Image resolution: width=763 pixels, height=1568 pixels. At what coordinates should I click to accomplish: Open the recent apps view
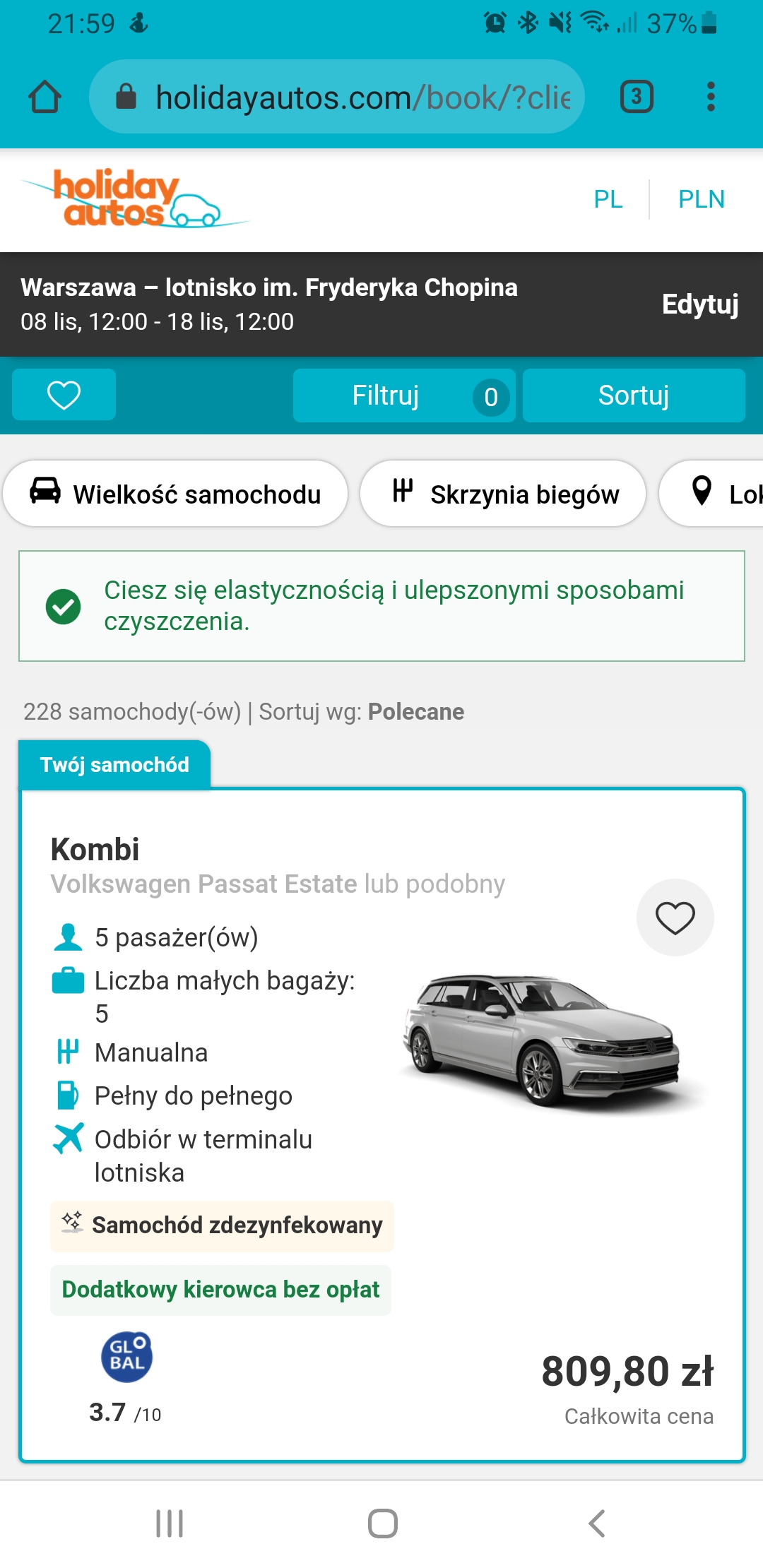170,1524
